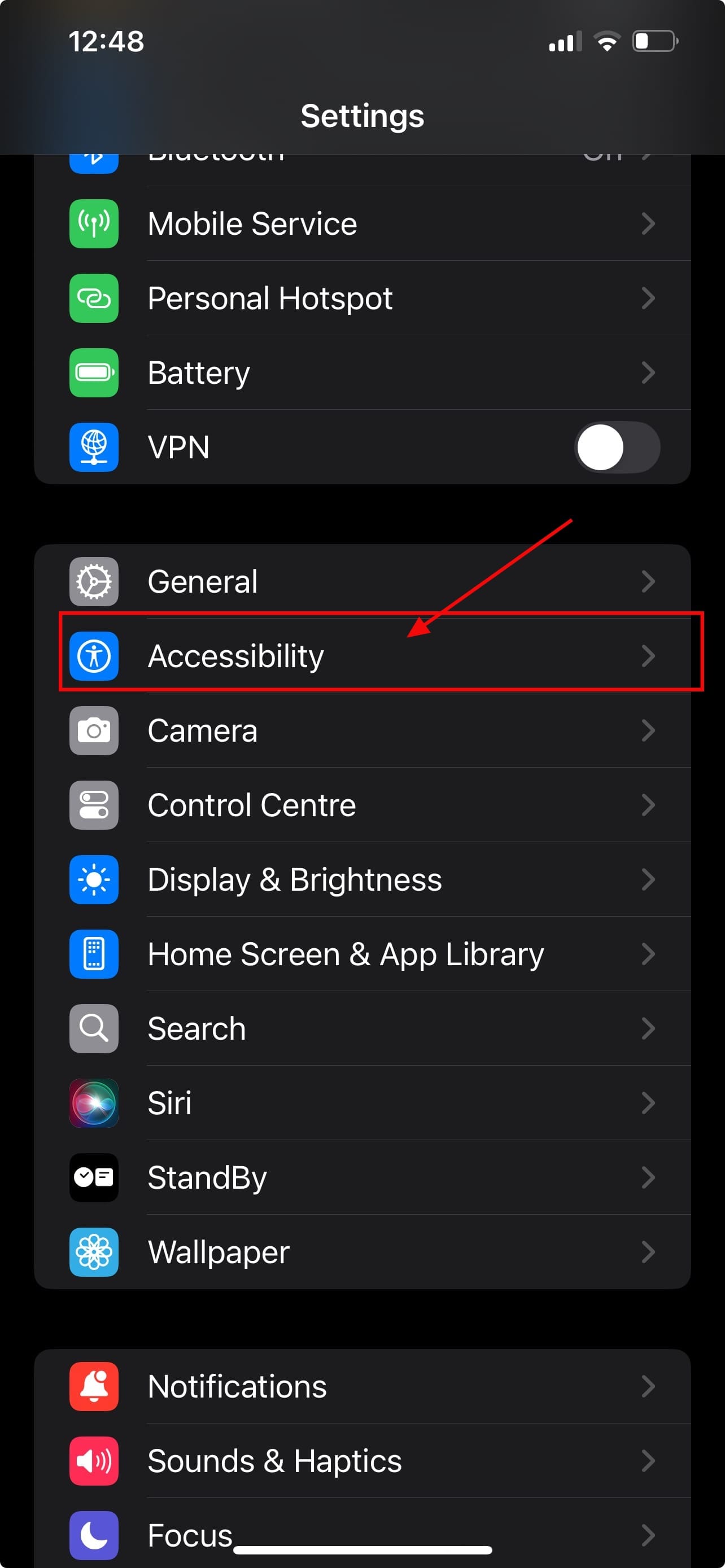Open Mobile Service settings
Viewport: 725px width, 1568px height.
pos(362,224)
